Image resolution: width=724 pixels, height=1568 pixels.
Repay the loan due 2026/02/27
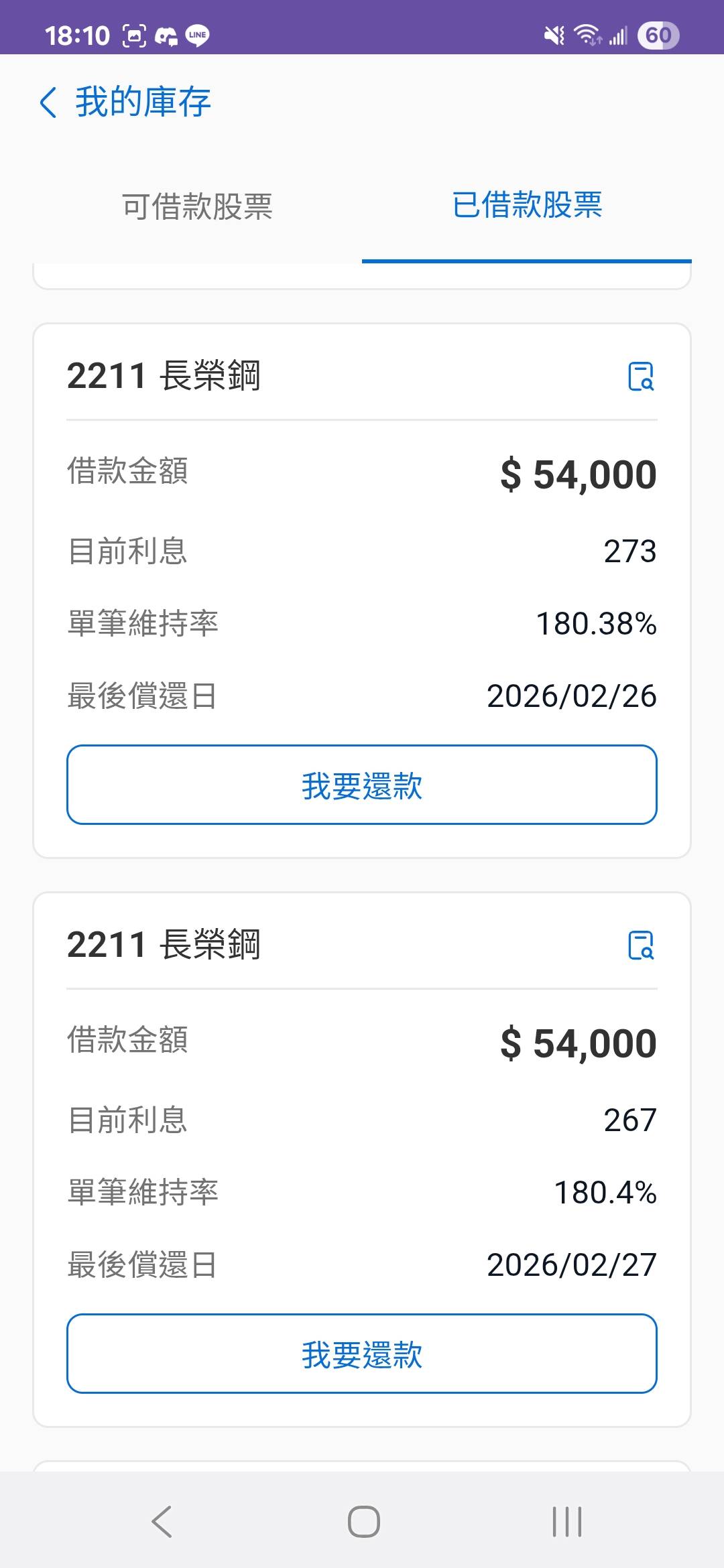click(362, 1354)
